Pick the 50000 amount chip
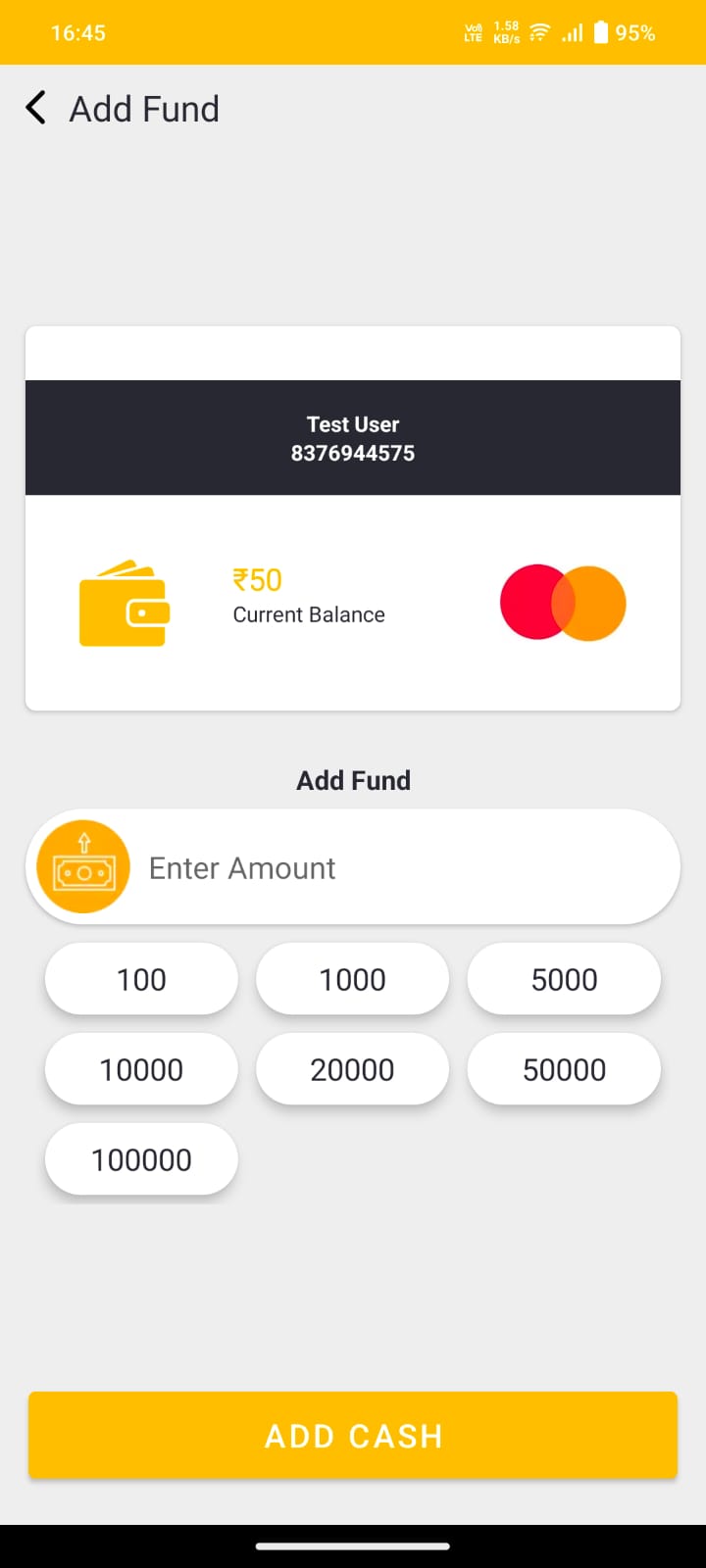The width and height of the screenshot is (706, 1568). [564, 1069]
